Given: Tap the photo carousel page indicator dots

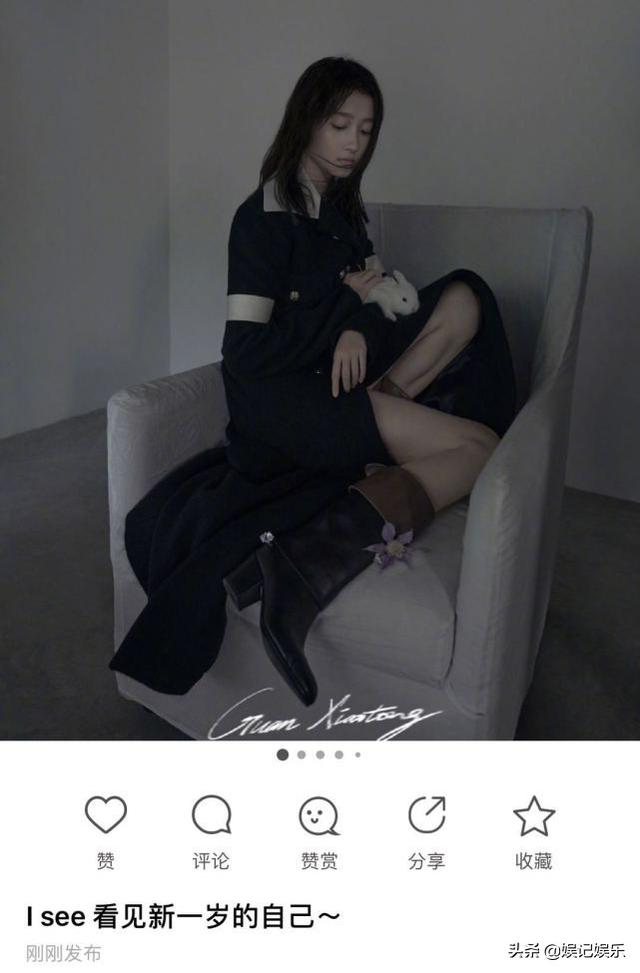Looking at the screenshot, I should 319,755.
